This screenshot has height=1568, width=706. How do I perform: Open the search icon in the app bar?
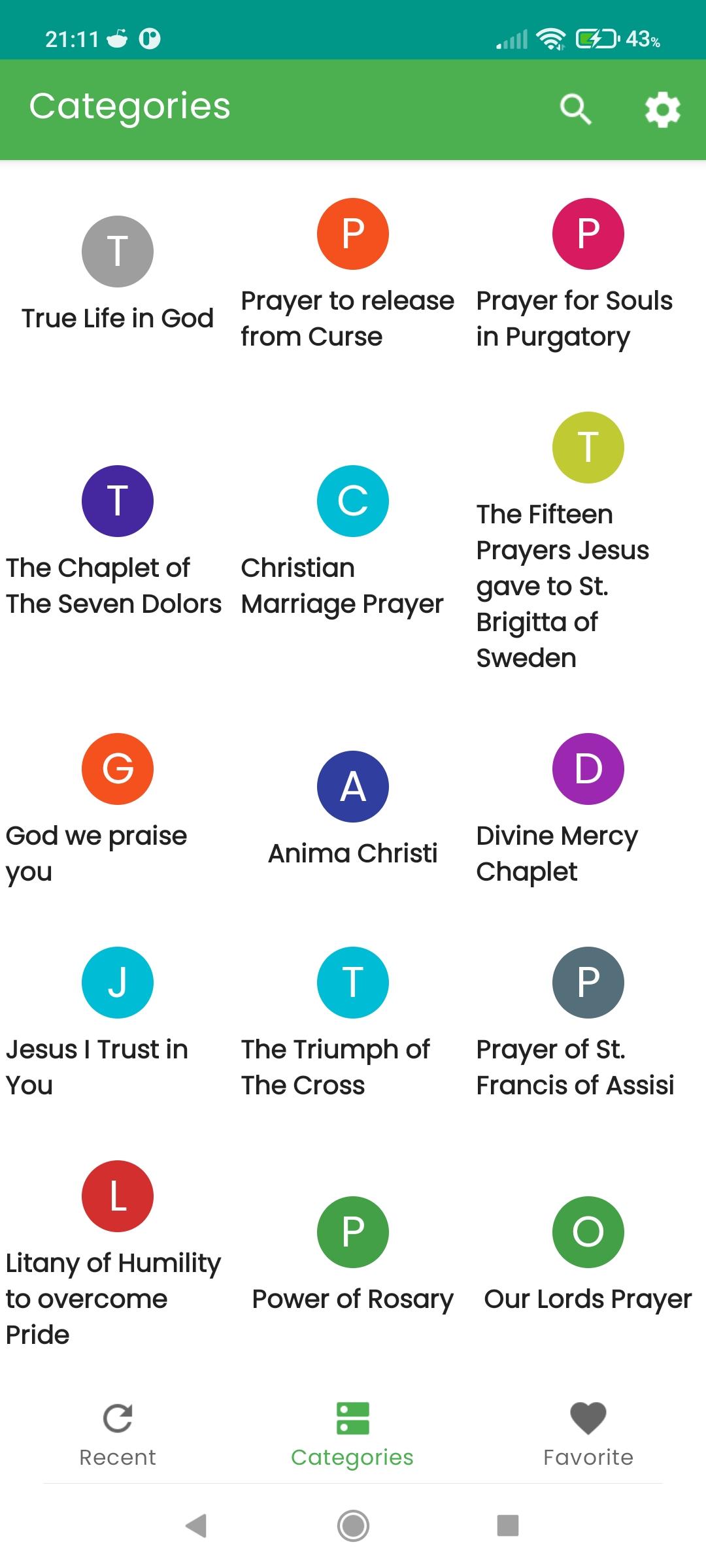click(x=575, y=109)
